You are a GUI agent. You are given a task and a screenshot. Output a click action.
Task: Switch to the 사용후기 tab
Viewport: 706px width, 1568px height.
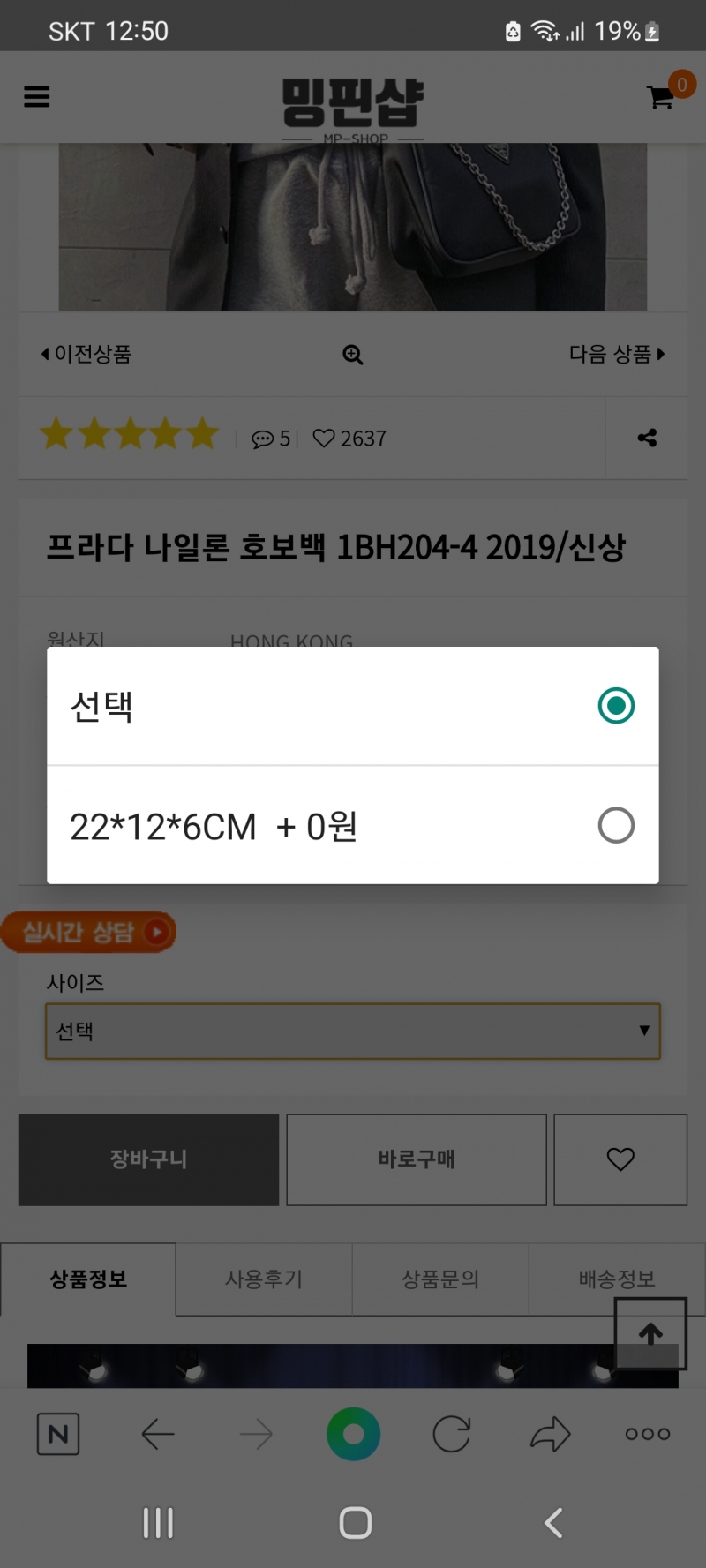coord(264,1279)
